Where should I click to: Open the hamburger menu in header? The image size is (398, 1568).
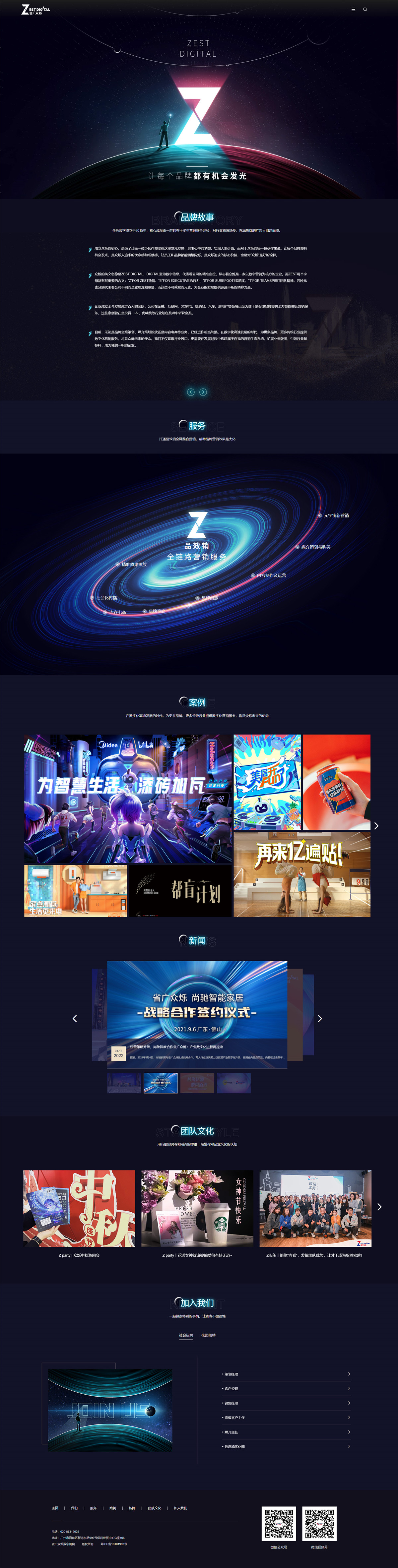[354, 9]
